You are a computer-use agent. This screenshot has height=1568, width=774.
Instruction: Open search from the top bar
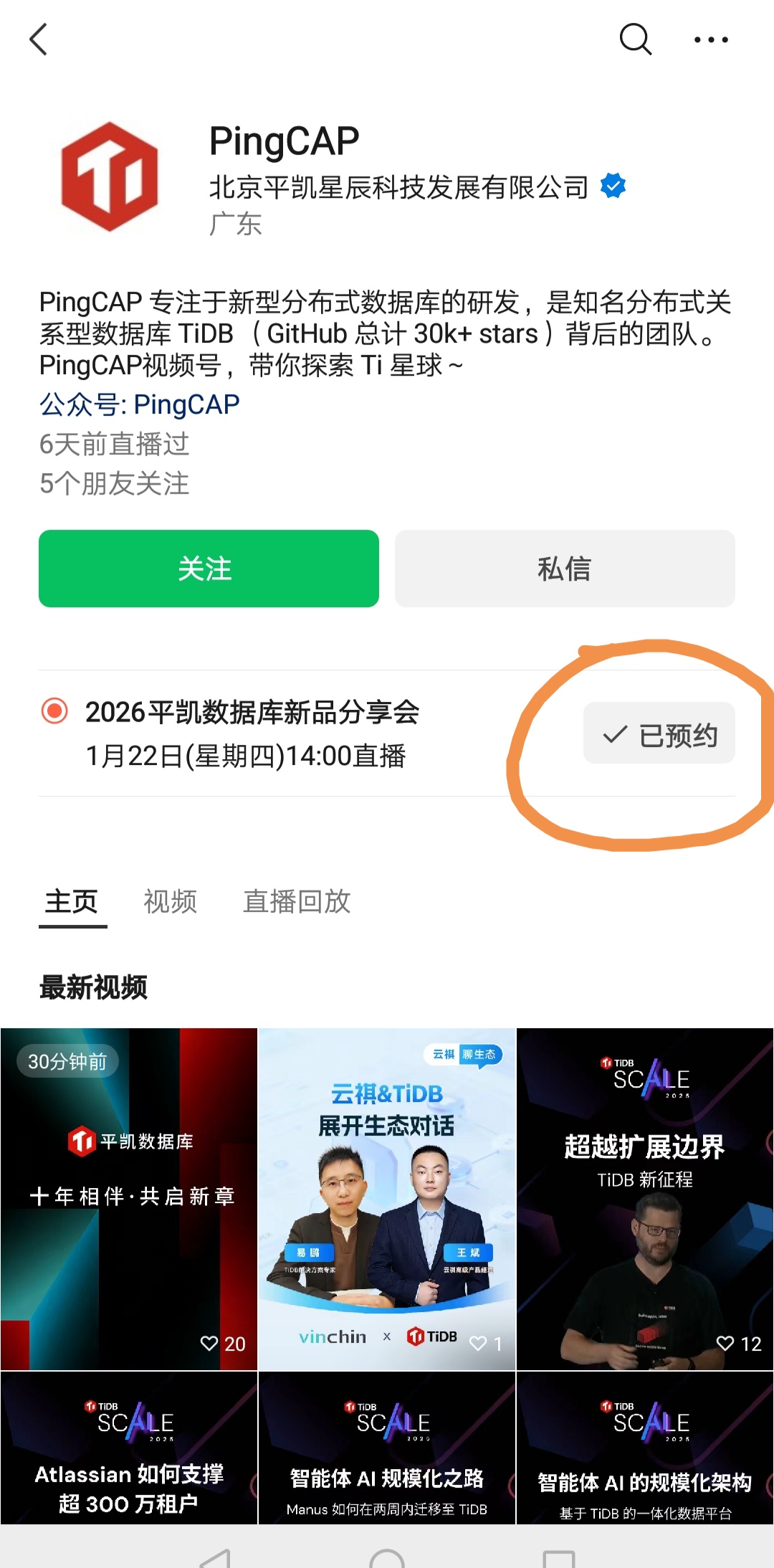point(635,39)
